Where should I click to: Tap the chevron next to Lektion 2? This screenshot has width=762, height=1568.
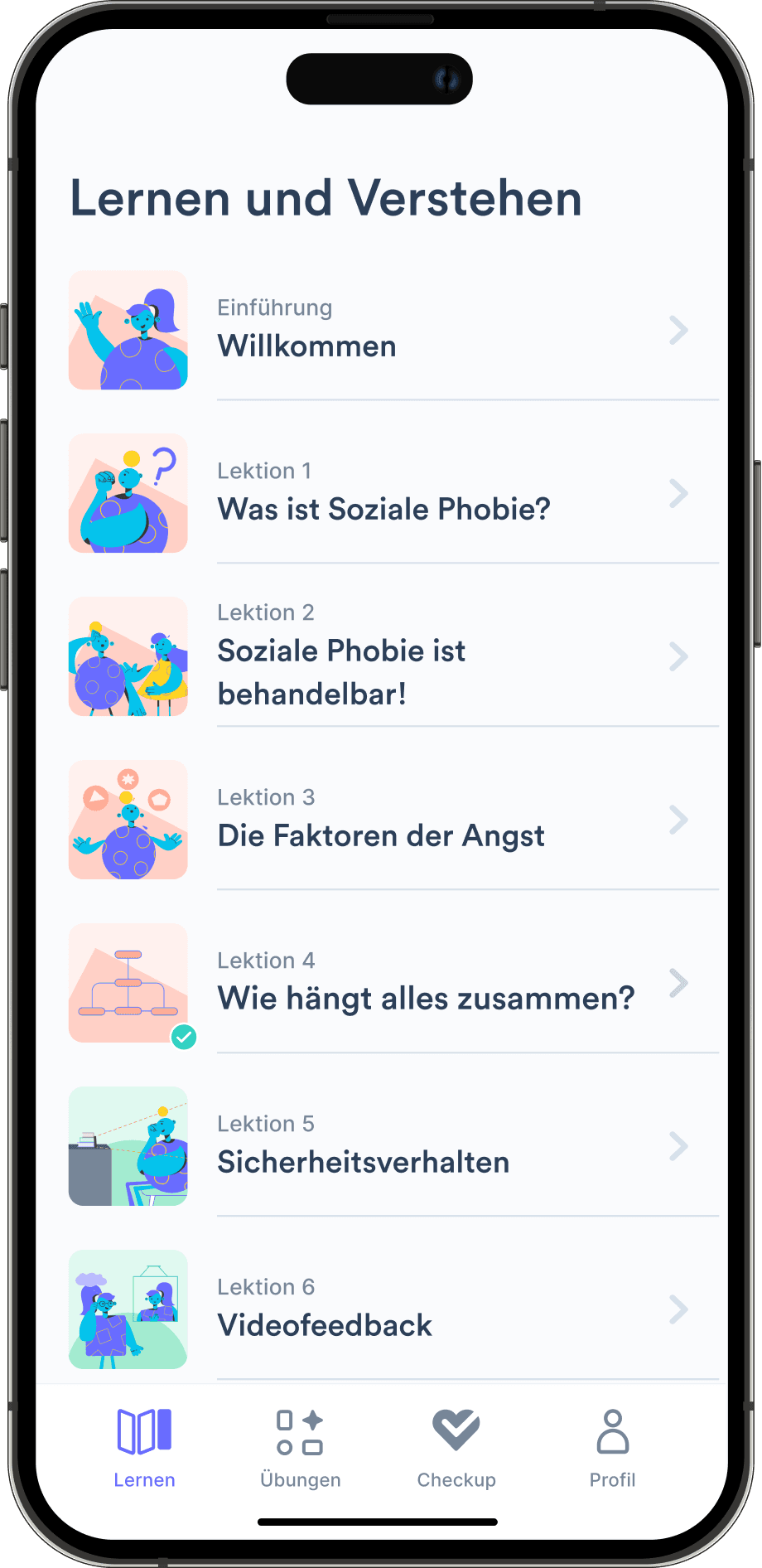[678, 656]
